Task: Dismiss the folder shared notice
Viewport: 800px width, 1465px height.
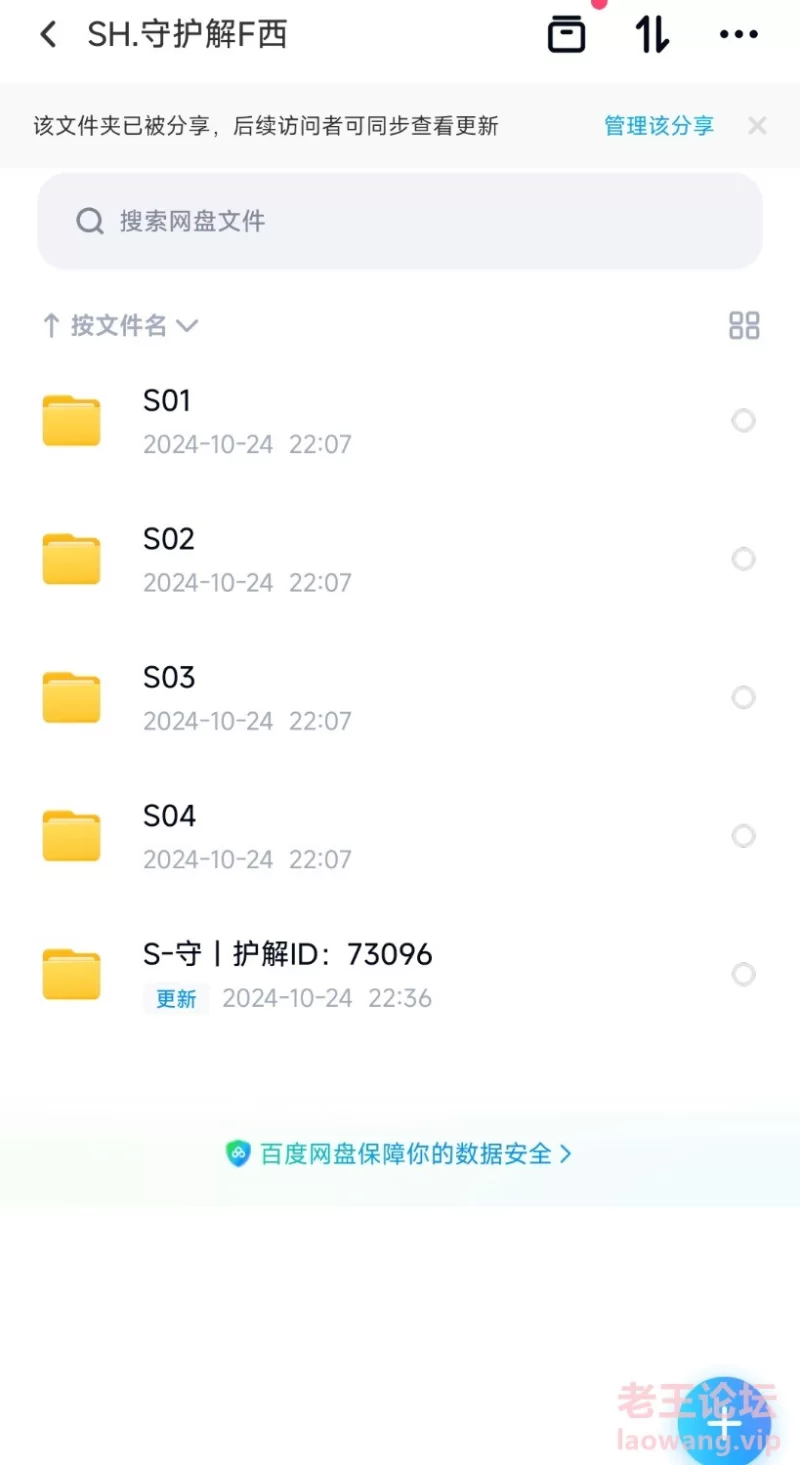Action: pyautogui.click(x=757, y=126)
